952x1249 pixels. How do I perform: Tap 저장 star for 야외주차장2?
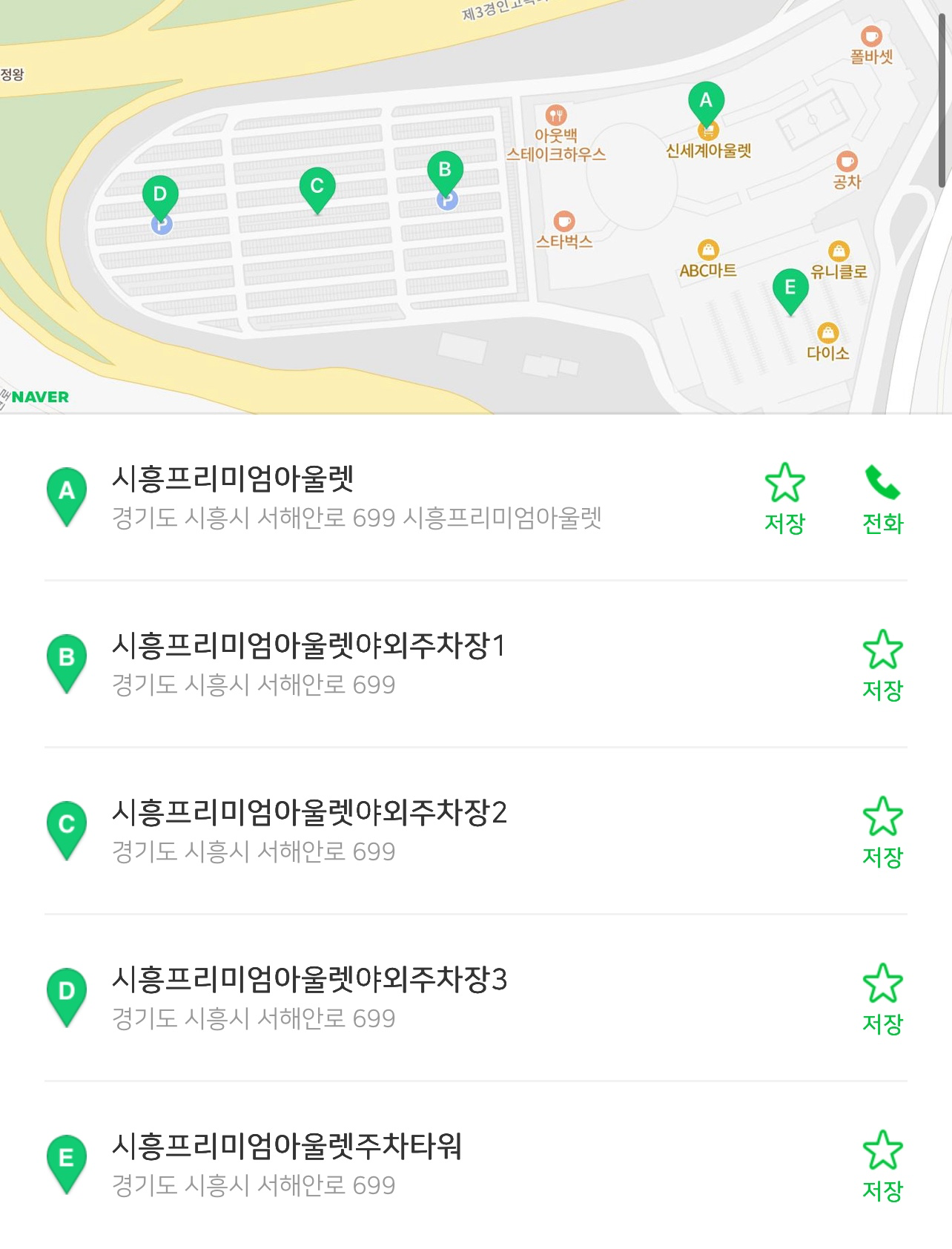882,831
